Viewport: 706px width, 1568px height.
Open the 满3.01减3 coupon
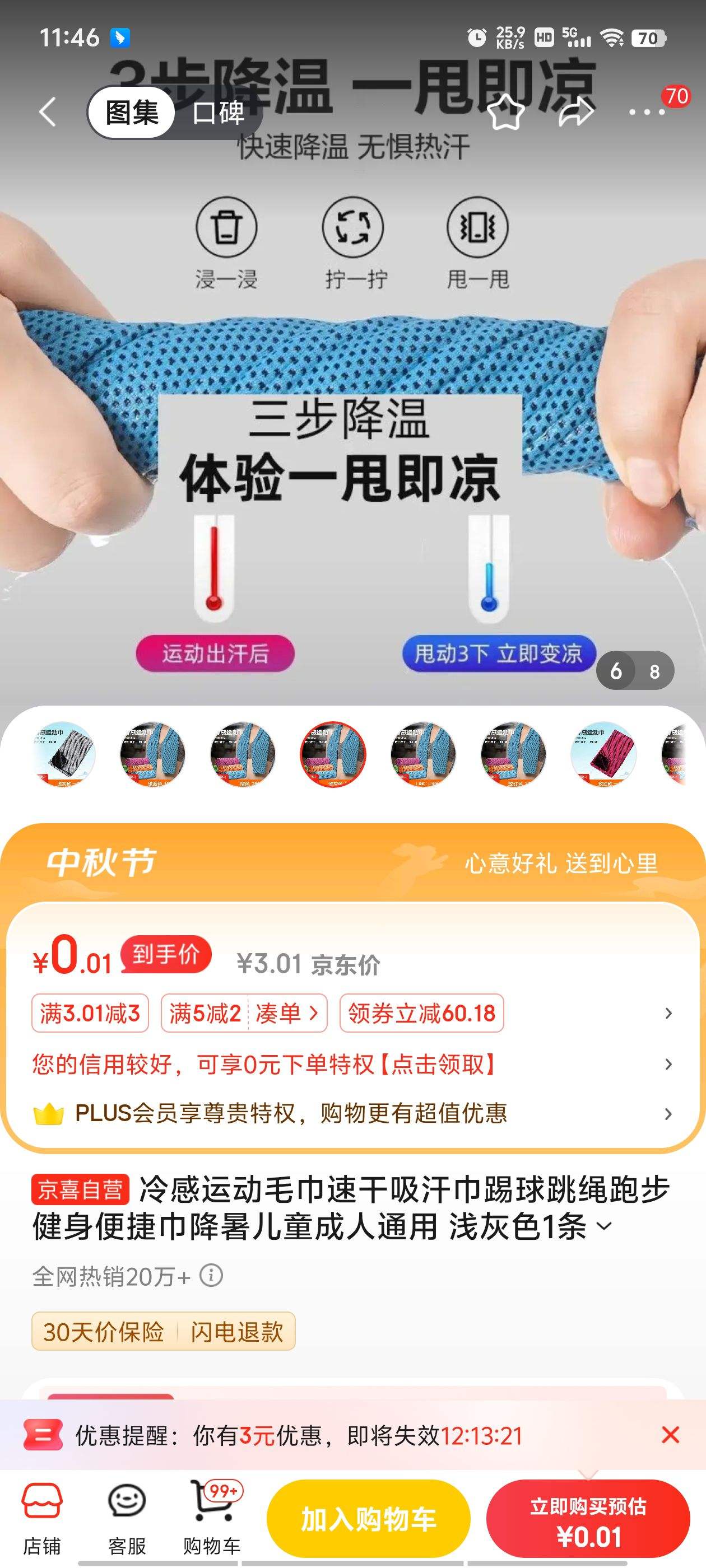(x=90, y=1014)
